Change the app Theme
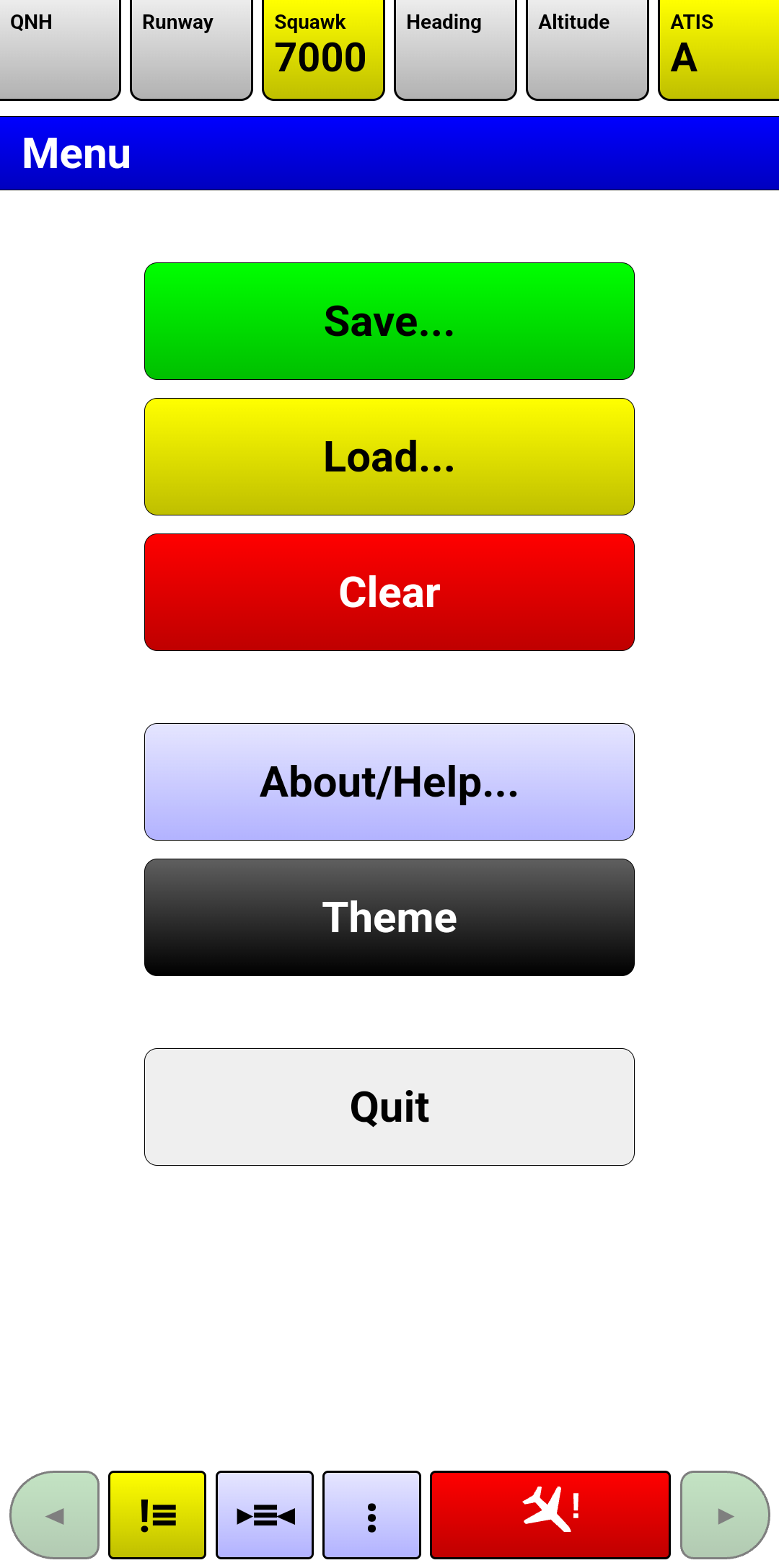The height and width of the screenshot is (1568, 779). (389, 917)
